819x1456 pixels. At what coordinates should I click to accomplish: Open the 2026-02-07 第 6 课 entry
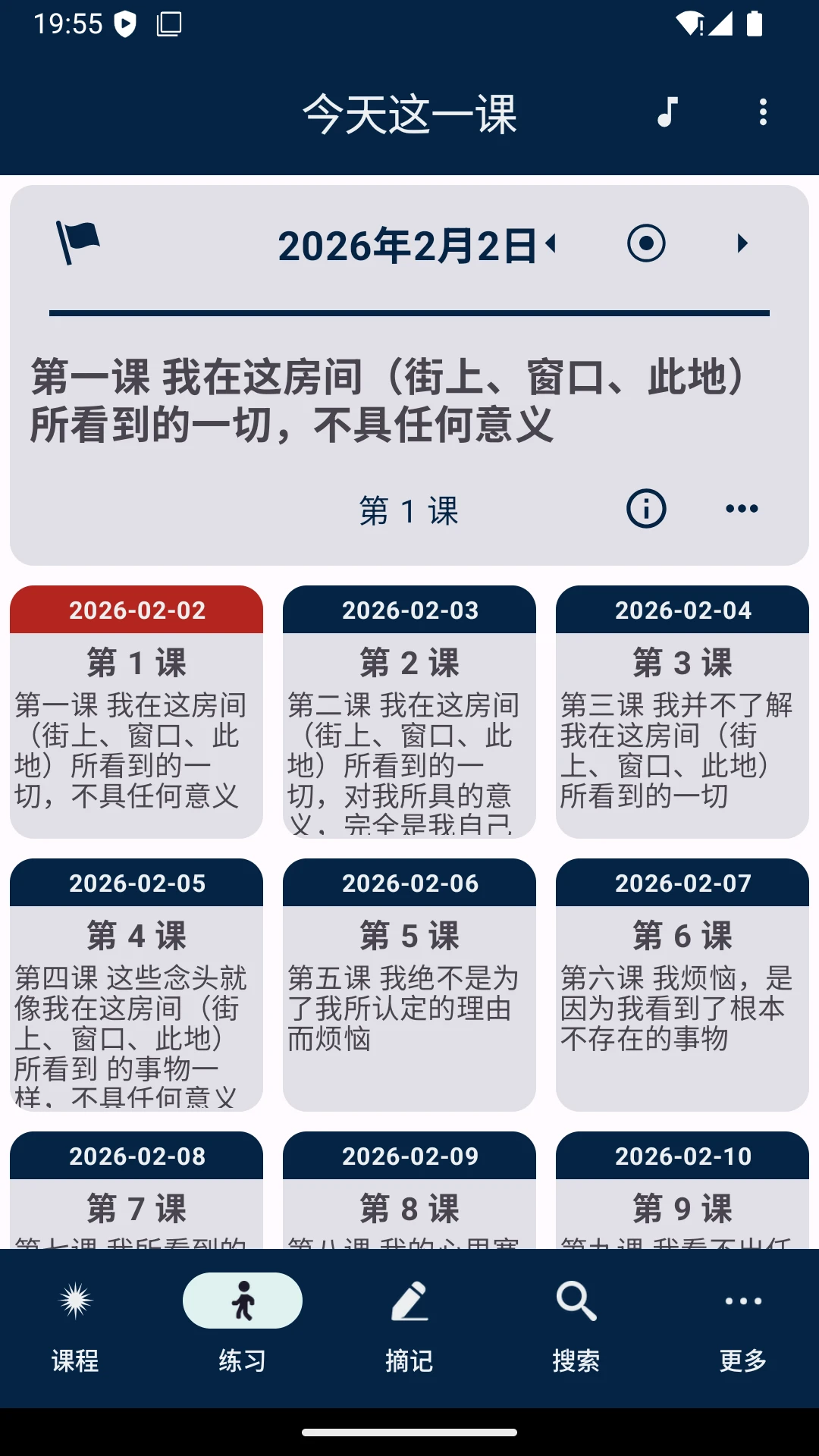click(682, 978)
